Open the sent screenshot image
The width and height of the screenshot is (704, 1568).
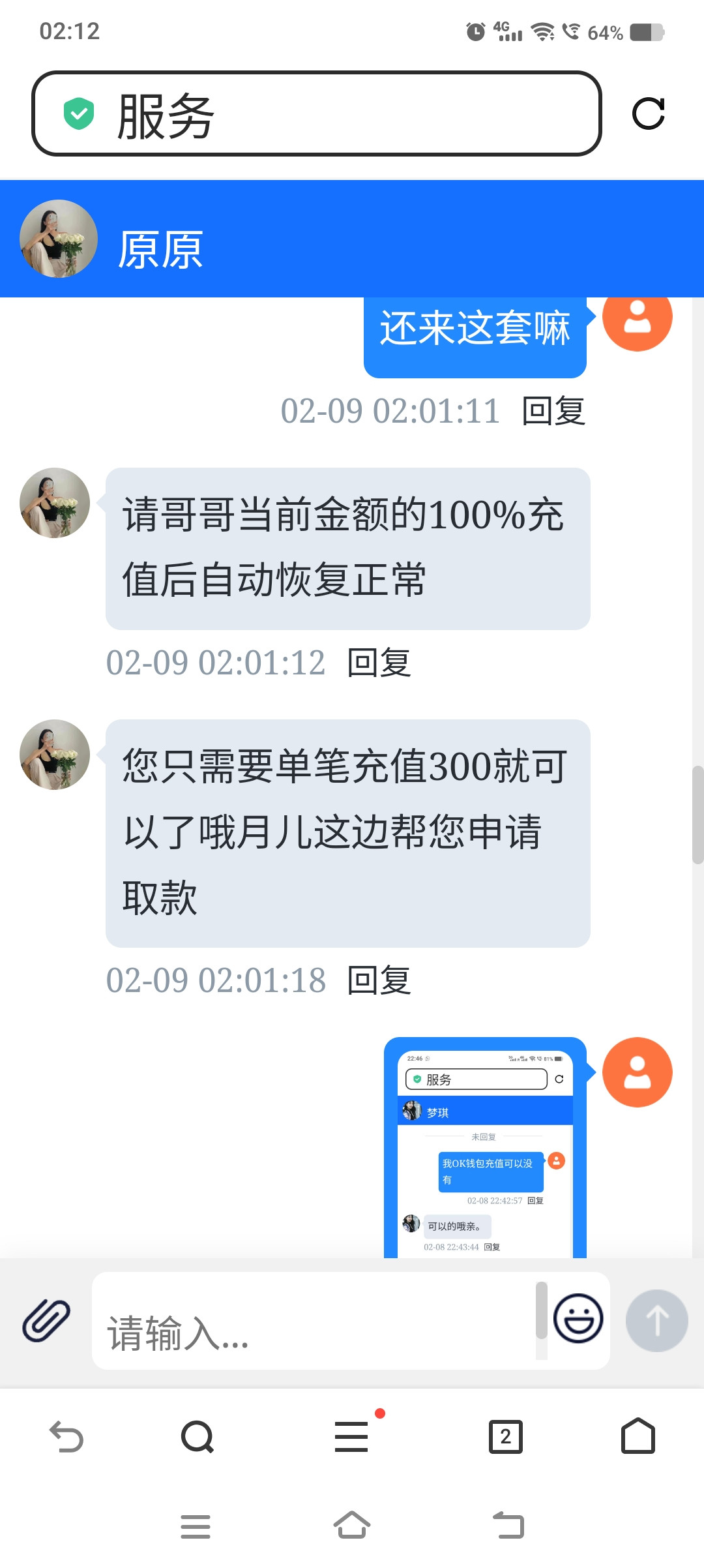pyautogui.click(x=485, y=1148)
